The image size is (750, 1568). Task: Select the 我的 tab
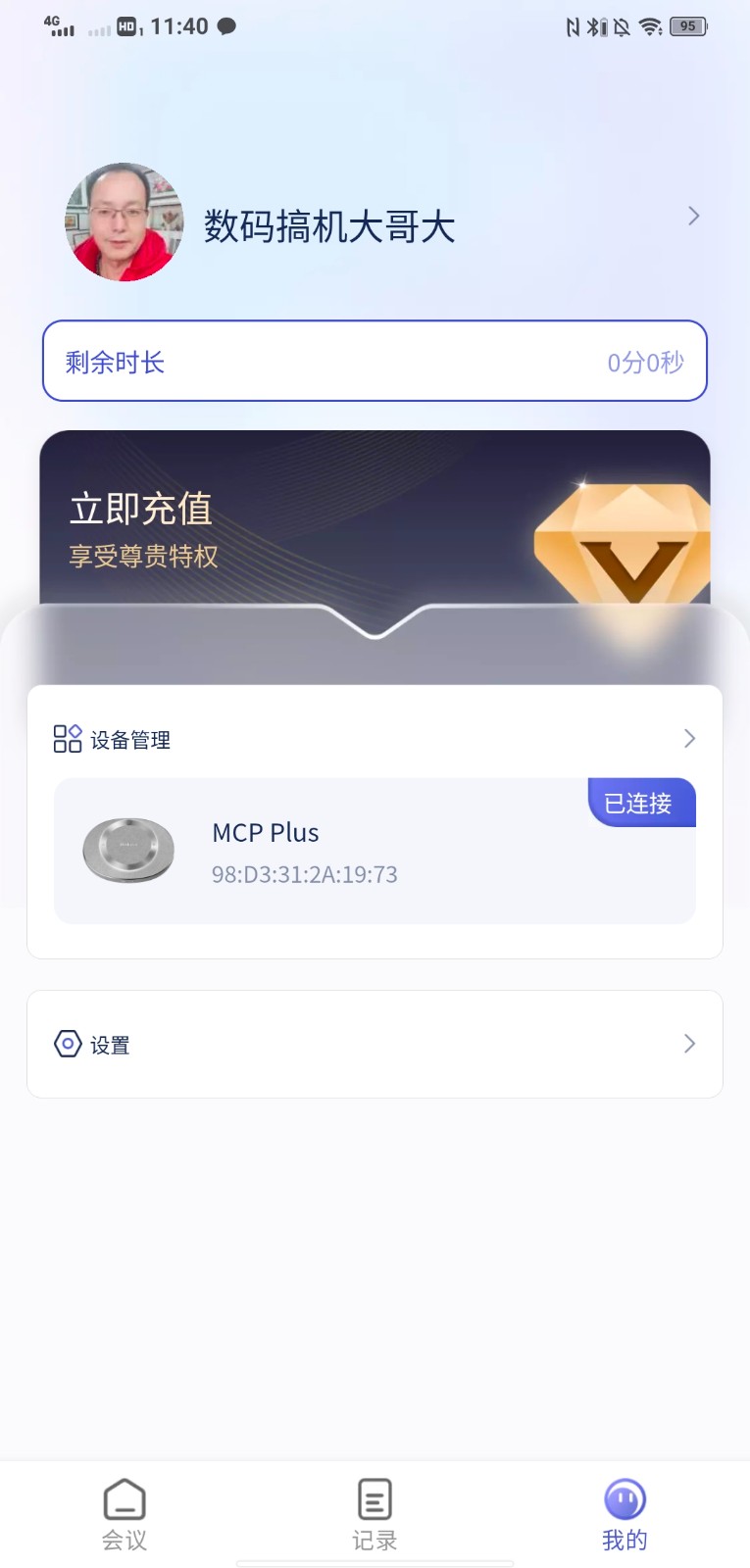[625, 1515]
